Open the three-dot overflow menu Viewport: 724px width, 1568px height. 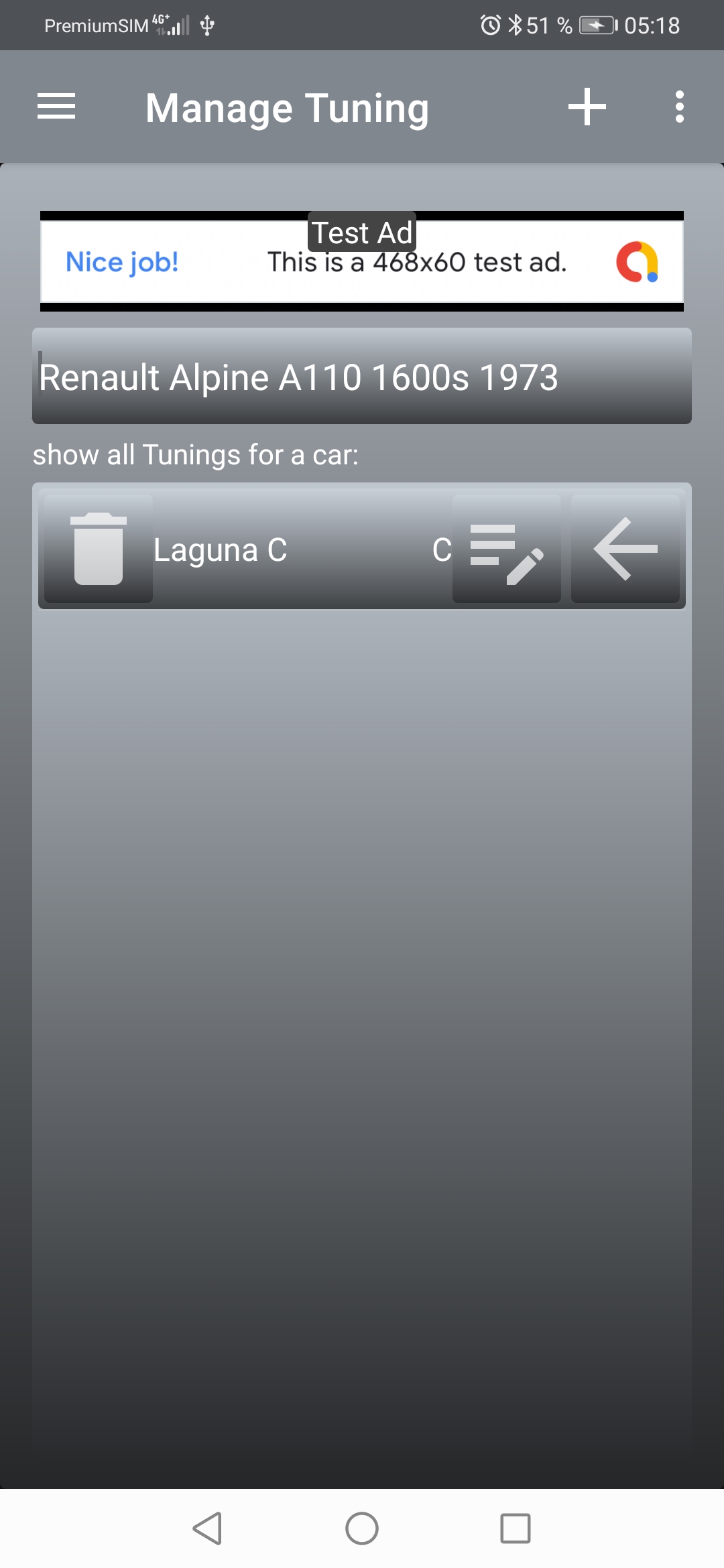679,107
